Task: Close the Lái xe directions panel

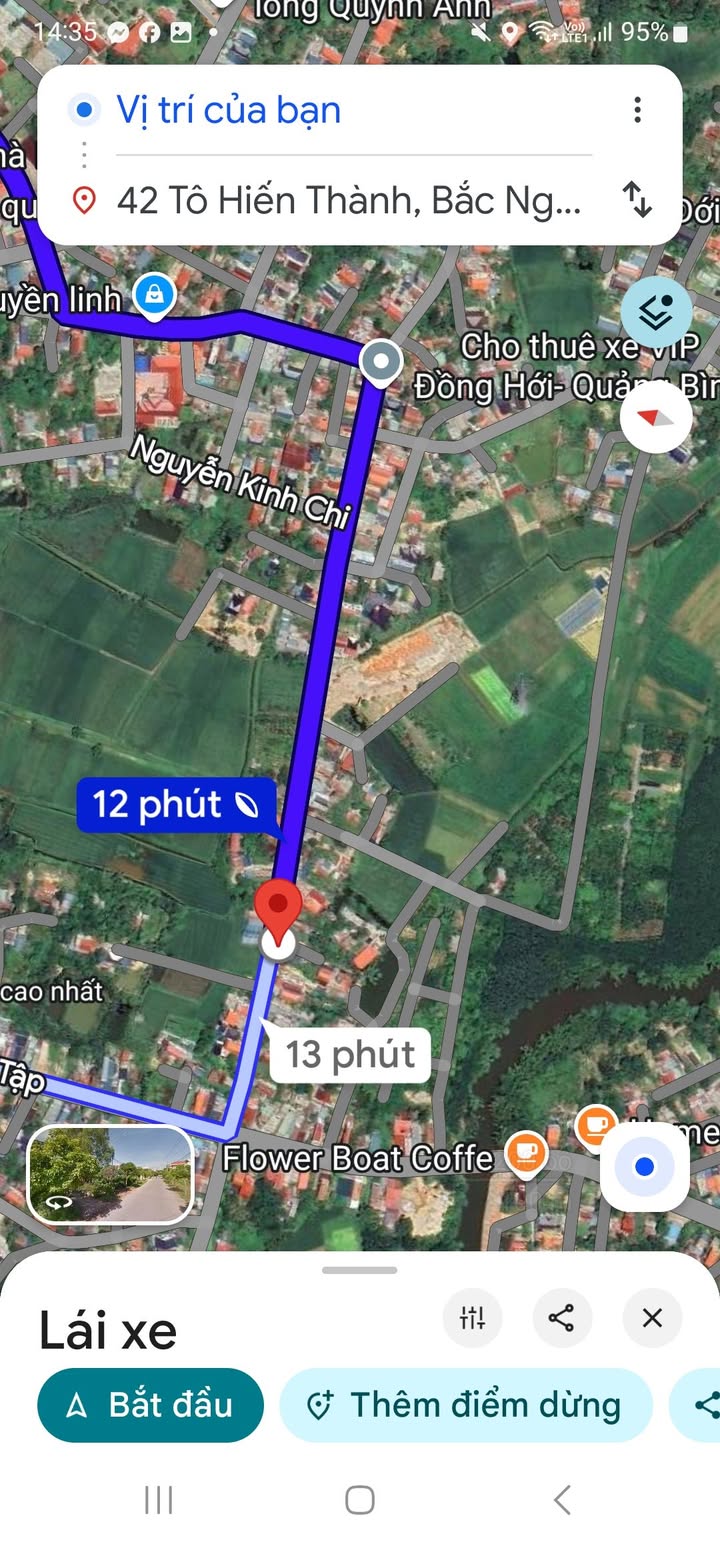Action: point(652,1318)
